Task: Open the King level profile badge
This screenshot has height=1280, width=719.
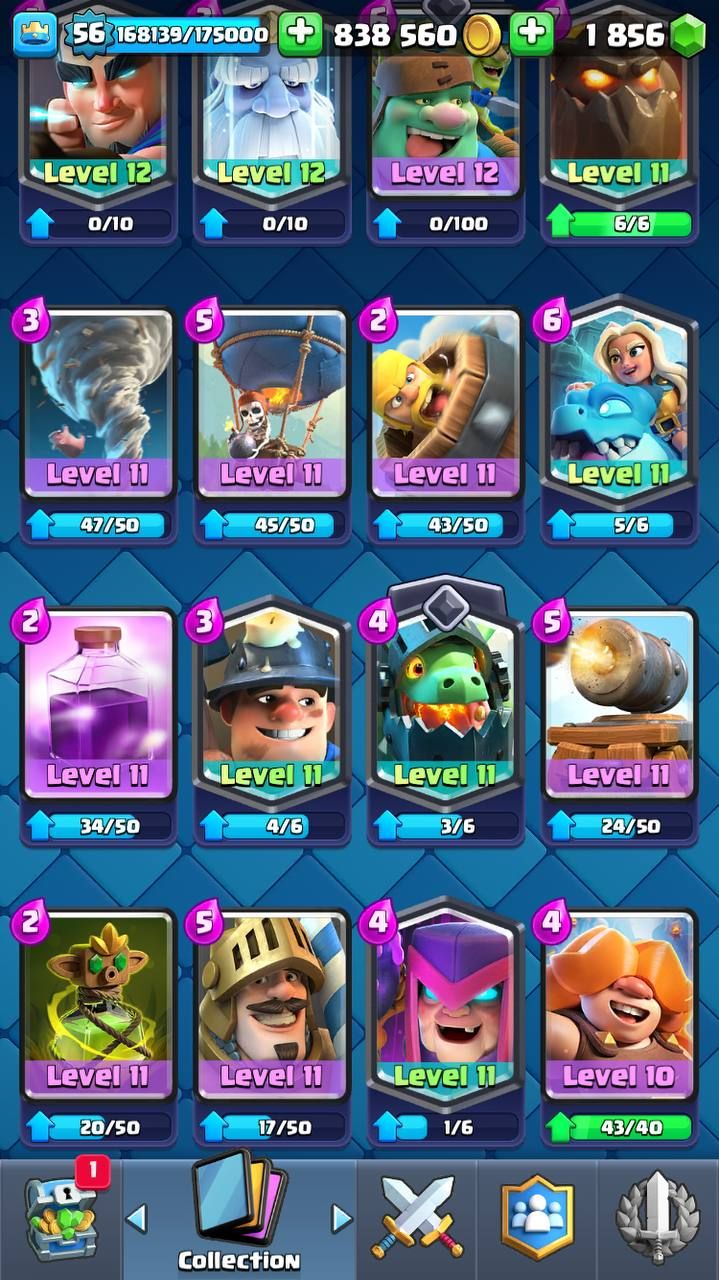Action: (x=34, y=36)
